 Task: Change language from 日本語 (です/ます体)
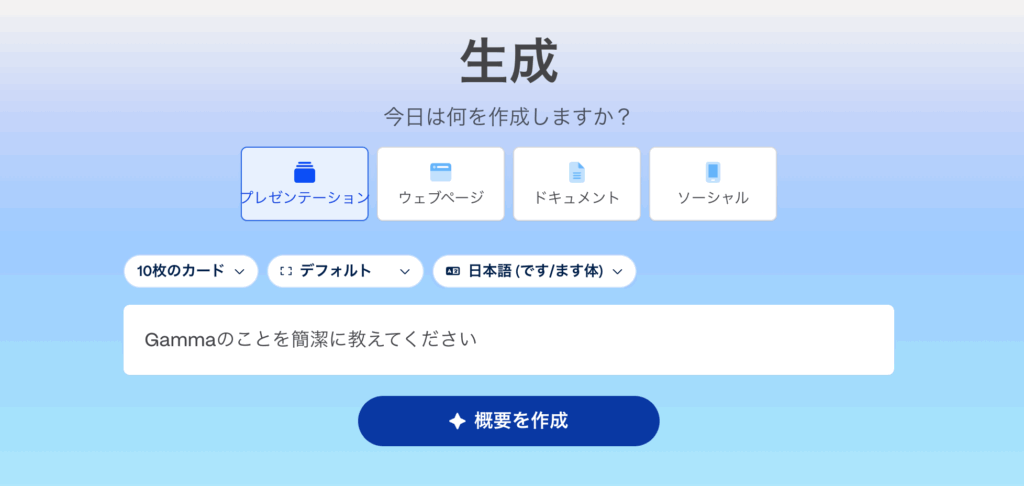pyautogui.click(x=534, y=271)
